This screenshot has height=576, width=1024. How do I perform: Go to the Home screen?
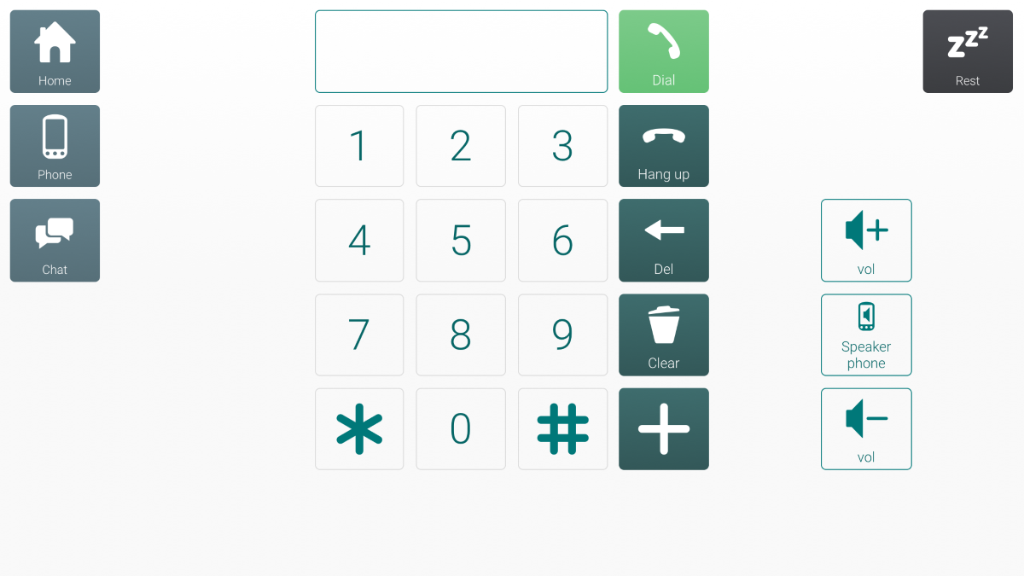pos(55,51)
